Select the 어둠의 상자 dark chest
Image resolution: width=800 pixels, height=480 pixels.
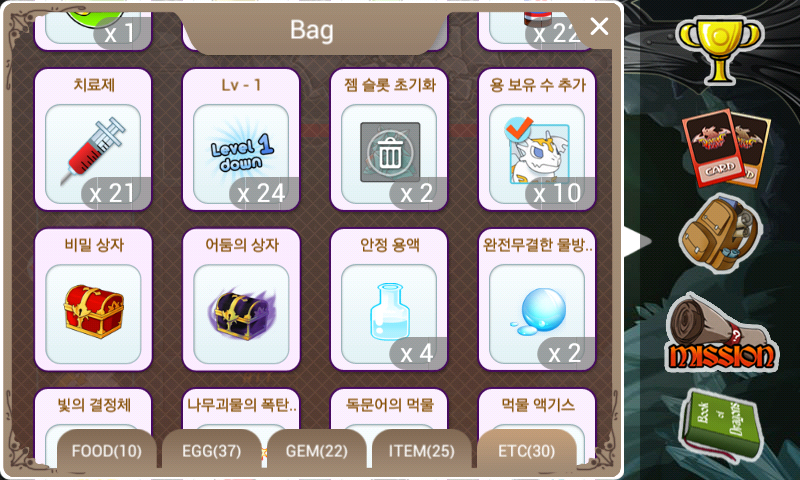click(x=241, y=299)
